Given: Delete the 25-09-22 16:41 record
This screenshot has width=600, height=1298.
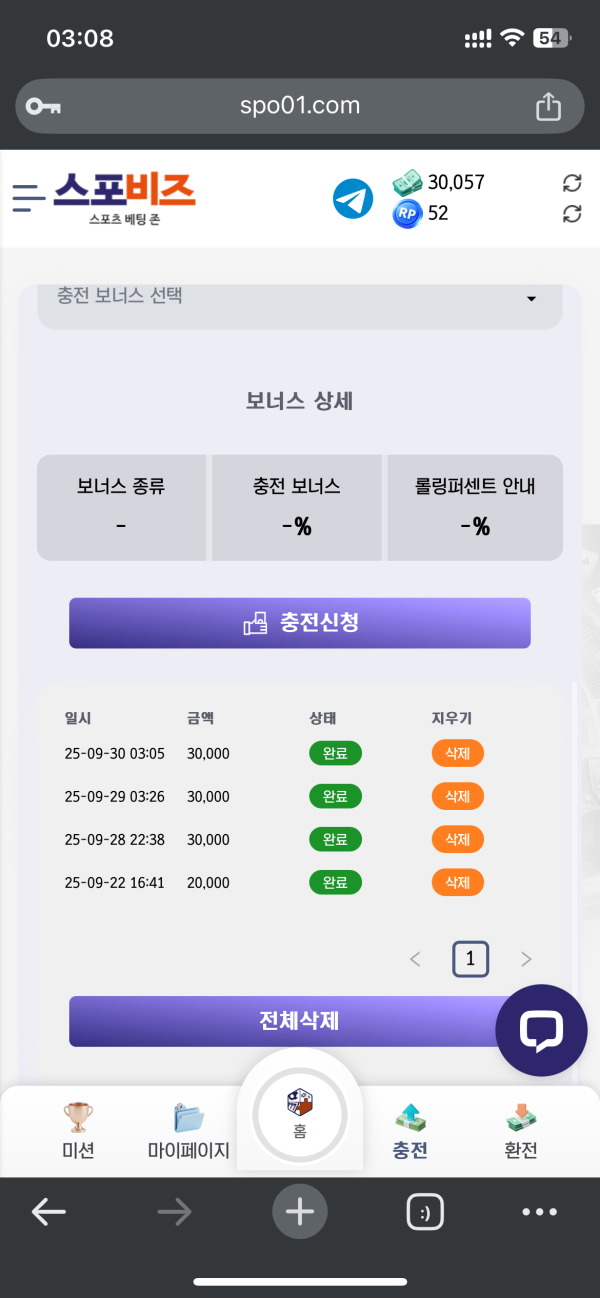Looking at the screenshot, I should (x=457, y=882).
